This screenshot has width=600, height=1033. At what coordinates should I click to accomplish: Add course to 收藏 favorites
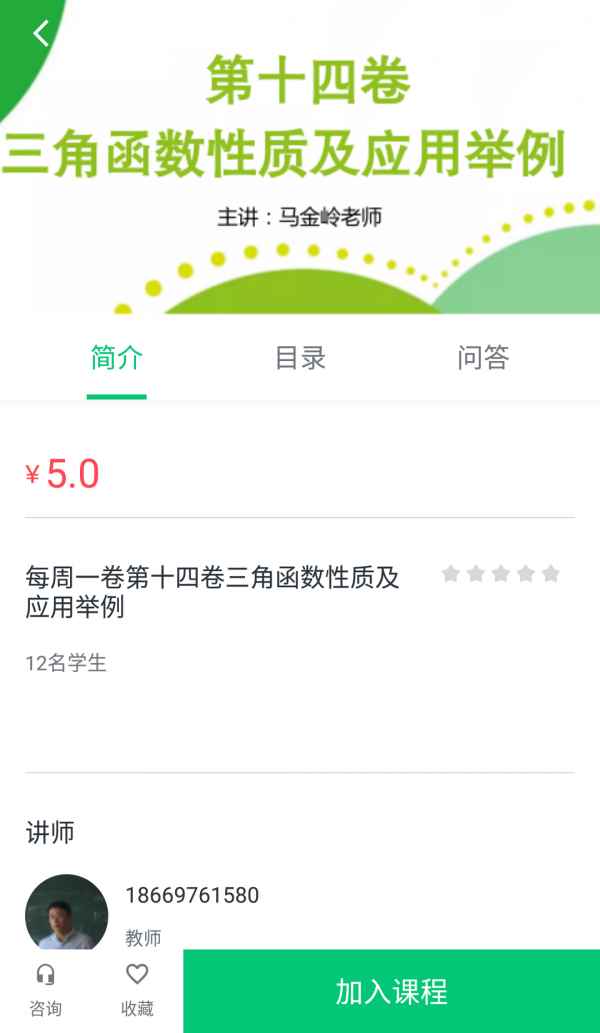pyautogui.click(x=137, y=990)
